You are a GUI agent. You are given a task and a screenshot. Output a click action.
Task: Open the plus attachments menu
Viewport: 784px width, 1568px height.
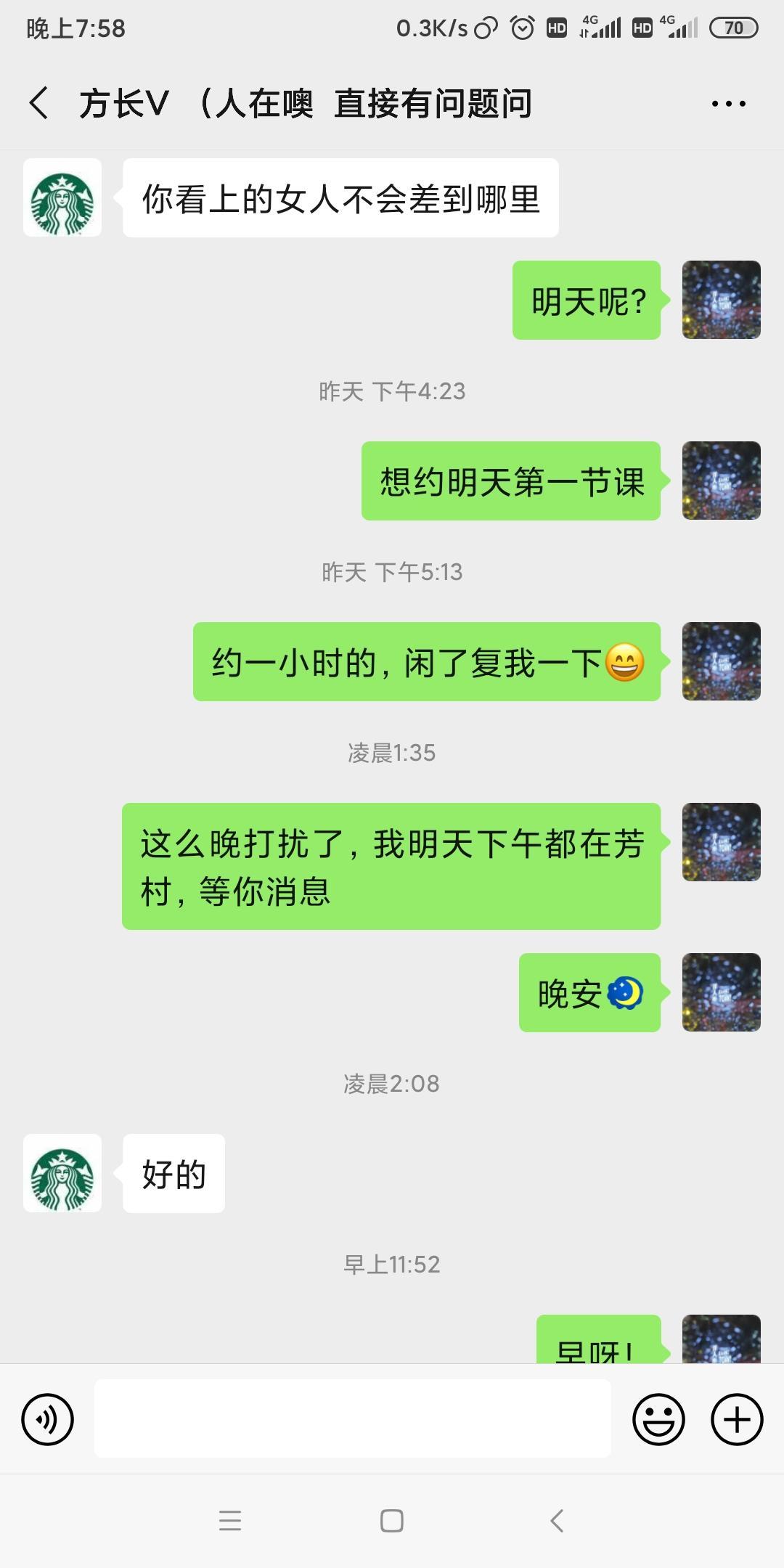736,1419
